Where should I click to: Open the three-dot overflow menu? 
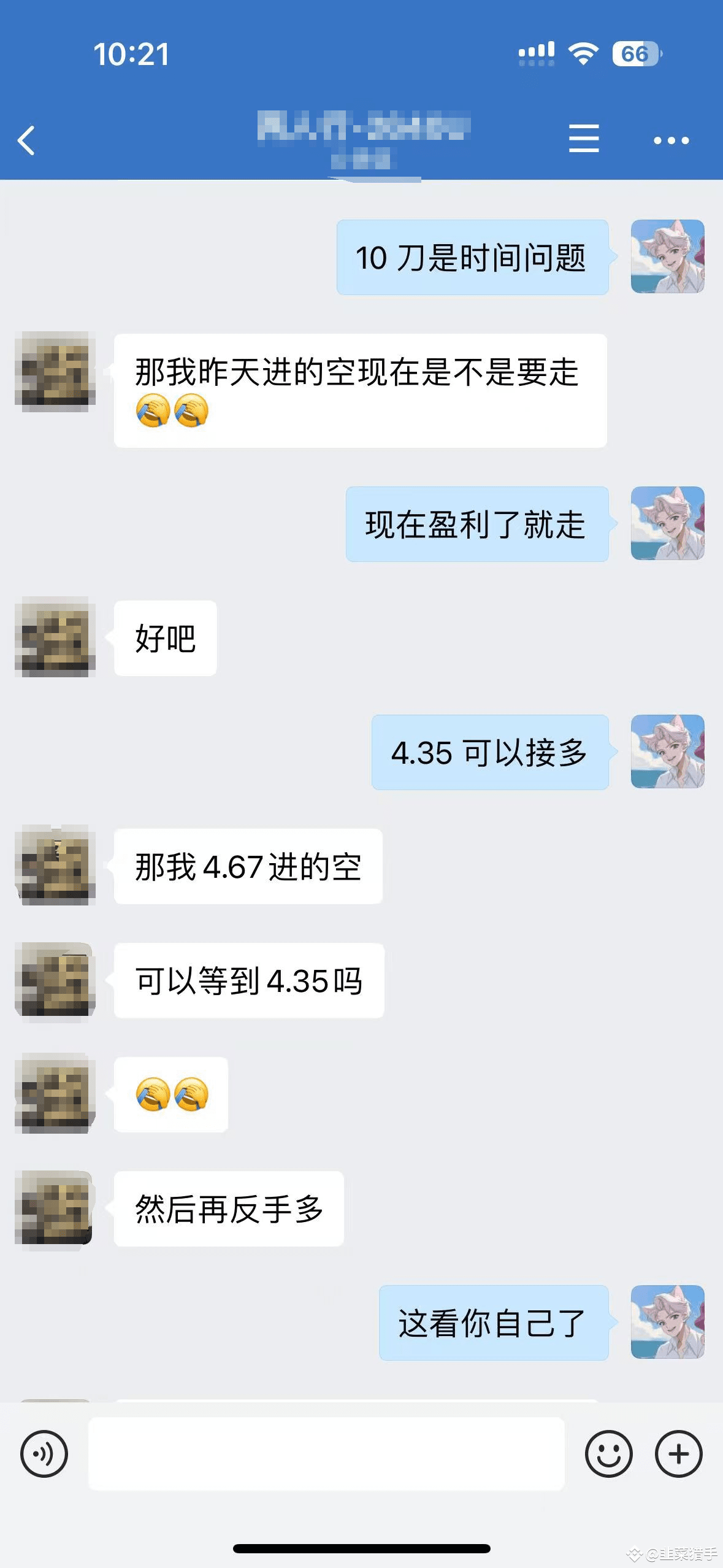tap(671, 140)
